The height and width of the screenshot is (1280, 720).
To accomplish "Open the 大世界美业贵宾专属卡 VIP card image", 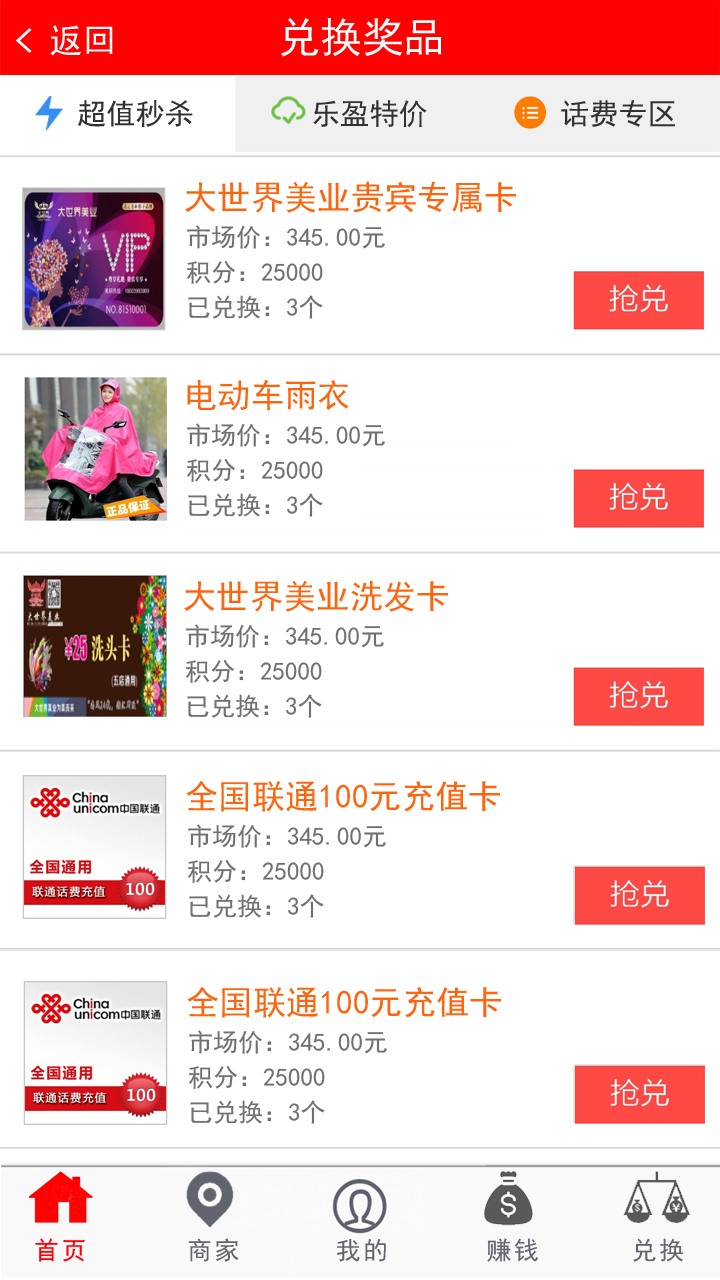I will tap(94, 258).
